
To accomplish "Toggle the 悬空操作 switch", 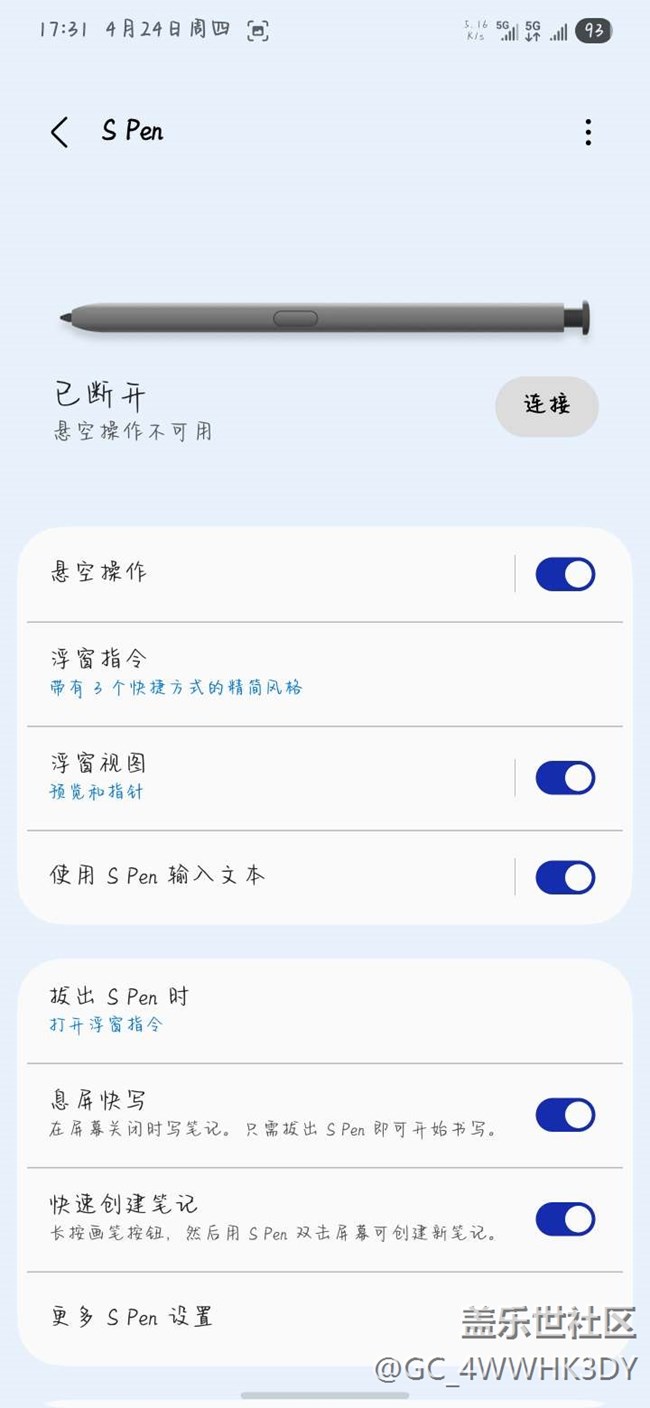I will tap(565, 574).
